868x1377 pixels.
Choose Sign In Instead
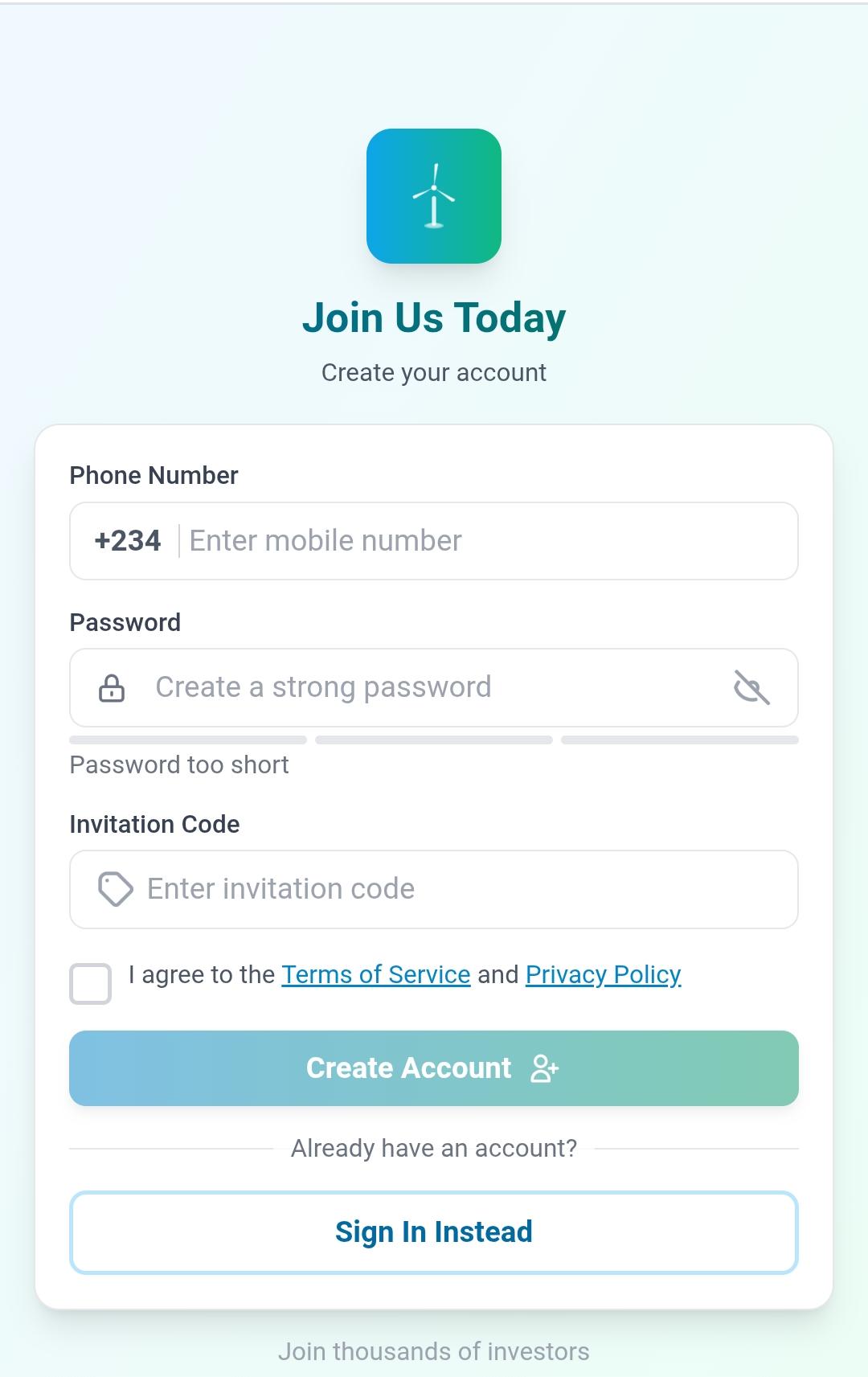tap(434, 1232)
